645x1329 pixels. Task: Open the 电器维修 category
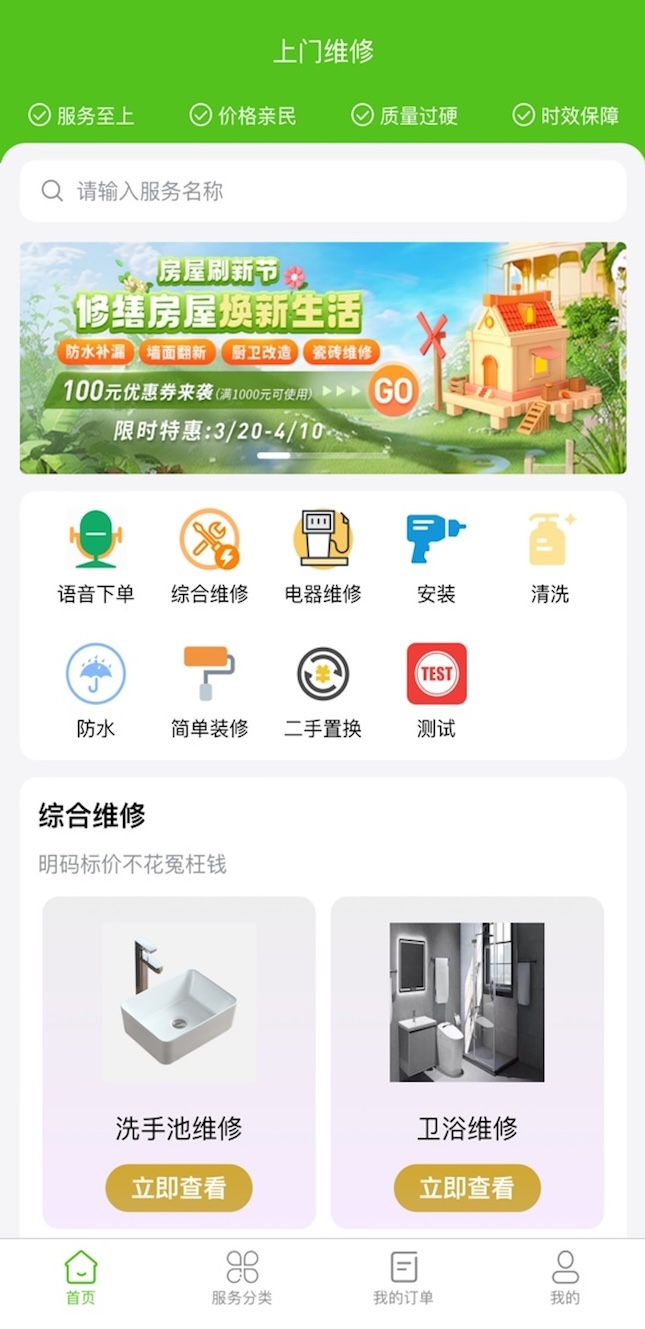[322, 556]
